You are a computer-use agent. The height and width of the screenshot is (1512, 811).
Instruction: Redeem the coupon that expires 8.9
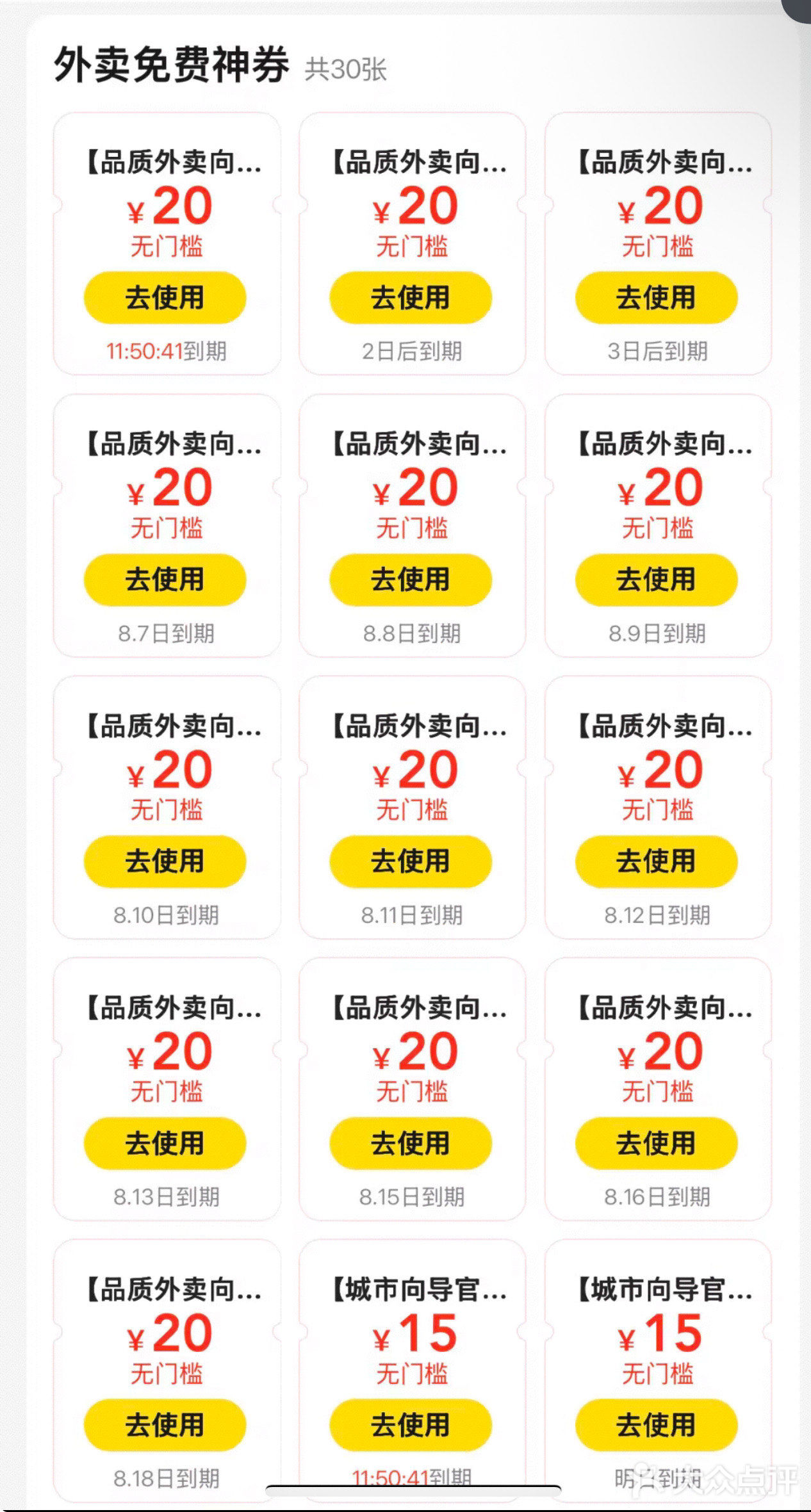(657, 580)
